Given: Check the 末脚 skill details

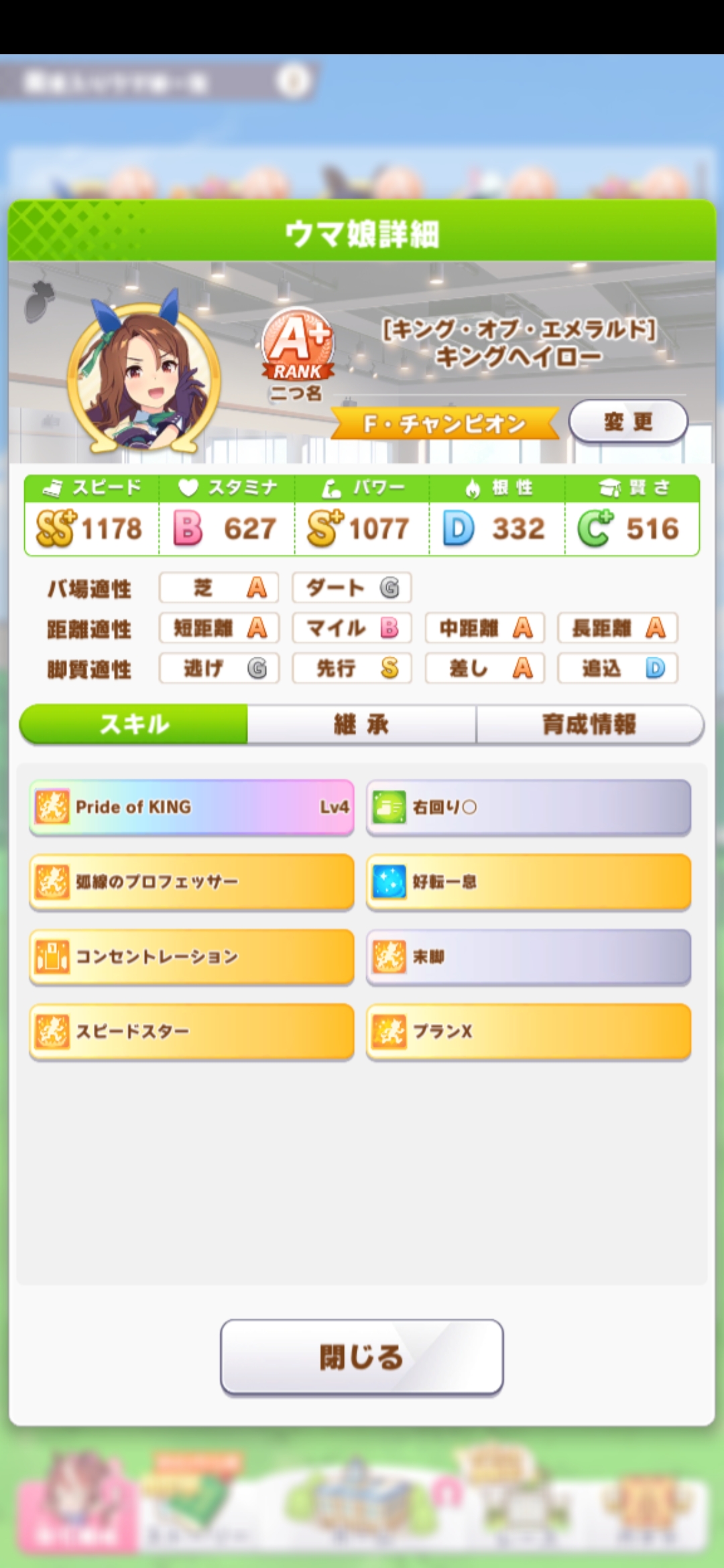Looking at the screenshot, I should tap(528, 956).
